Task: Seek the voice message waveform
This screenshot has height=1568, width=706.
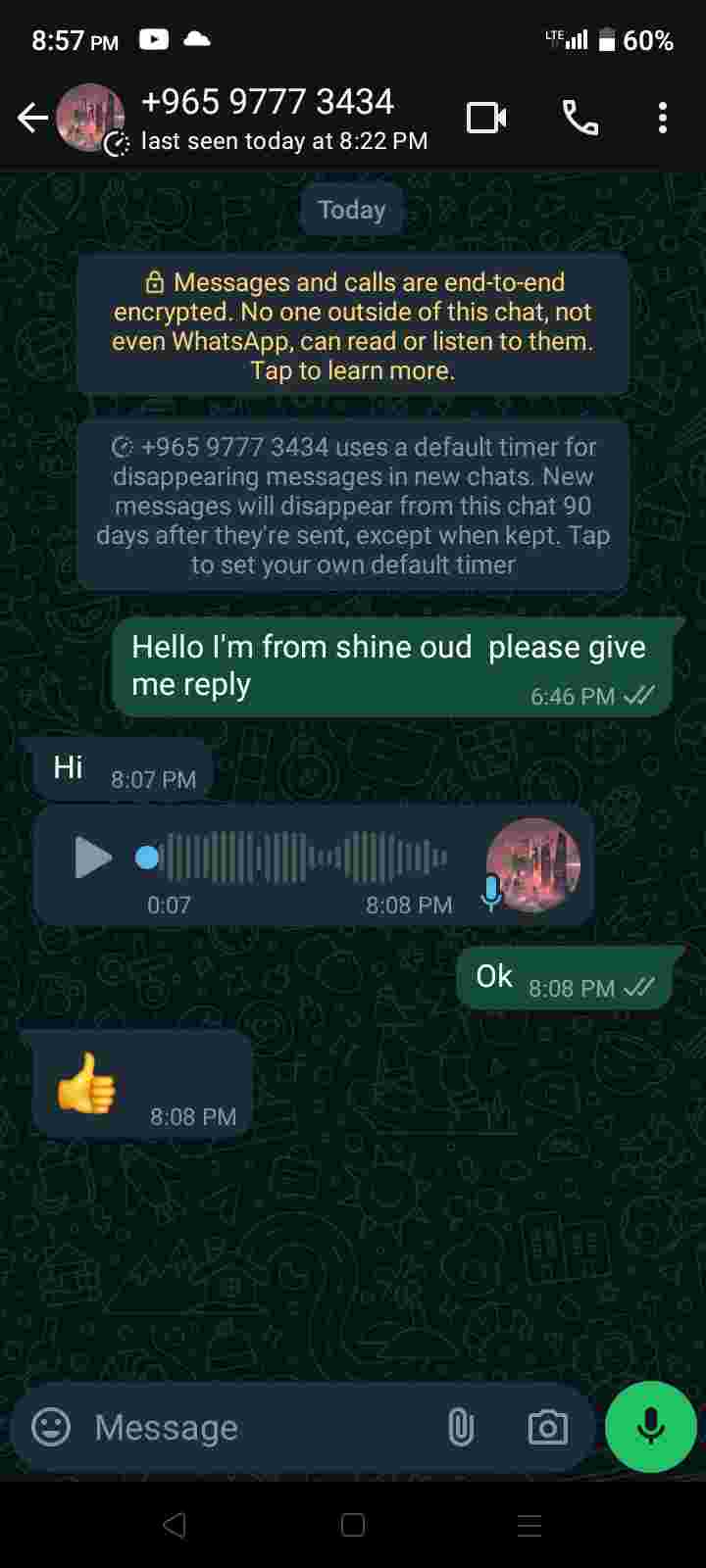Action: click(x=304, y=857)
